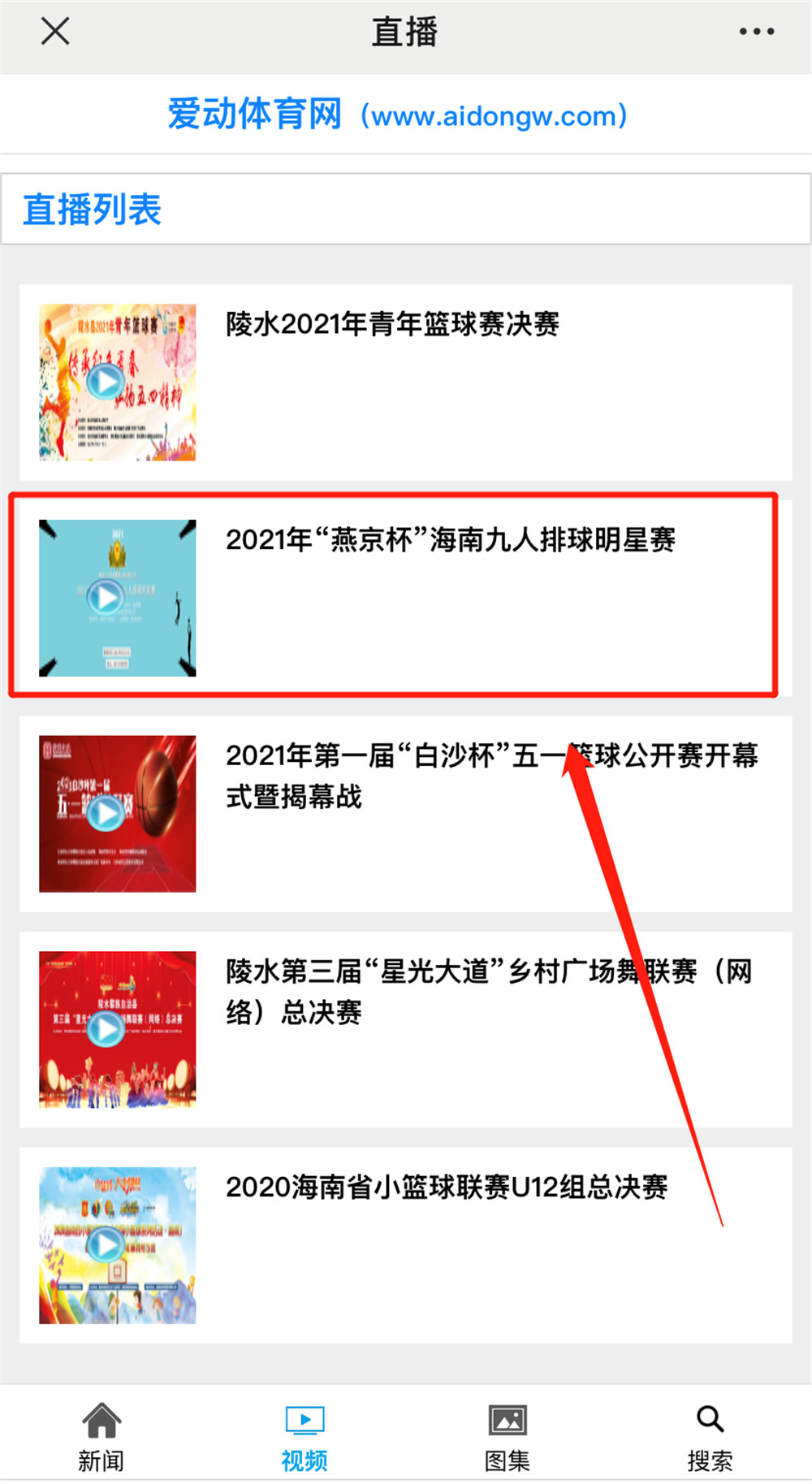Open 2021年"燕京杯"海南九人排球明星赛 stream
812x1484 pixels.
point(450,540)
